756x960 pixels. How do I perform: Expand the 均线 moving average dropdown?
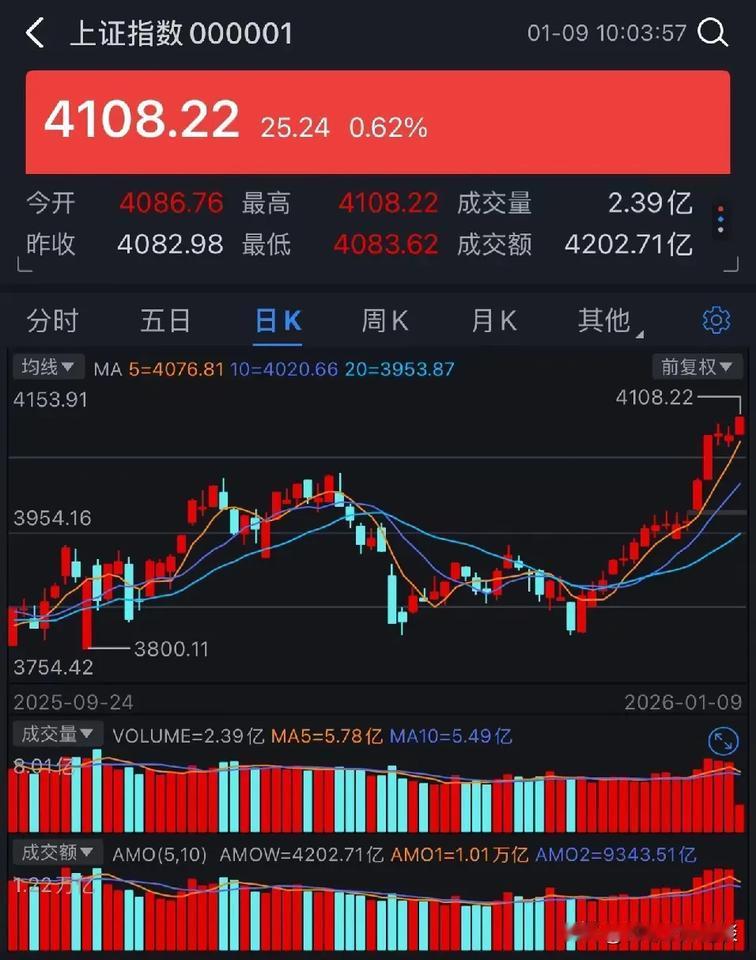[47, 367]
